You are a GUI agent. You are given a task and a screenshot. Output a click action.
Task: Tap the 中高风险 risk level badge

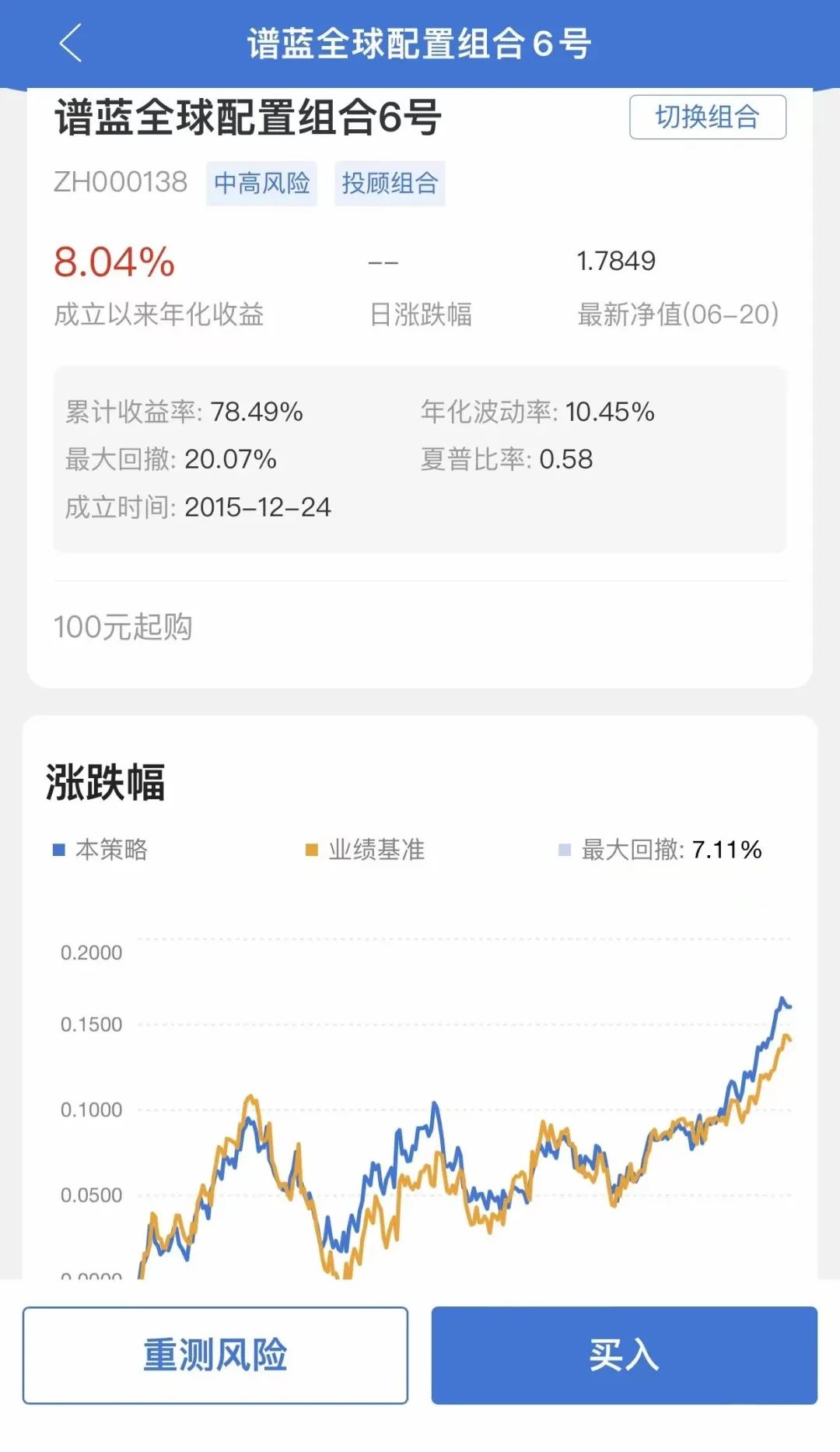263,184
